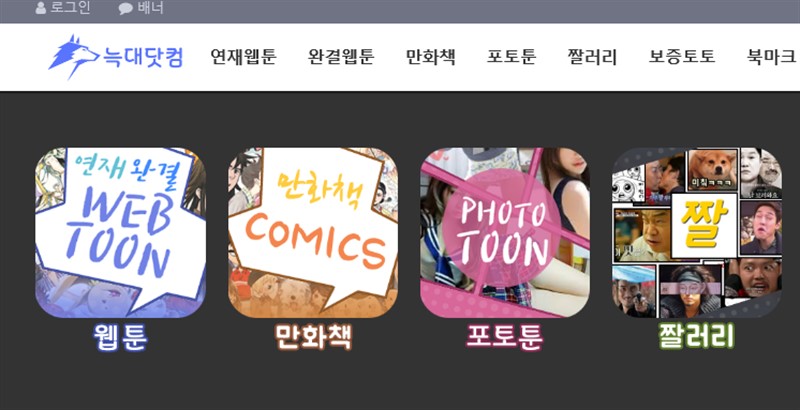This screenshot has height=410, width=800.
Task: Open the 만화책 COMICS tile
Action: coord(313,233)
